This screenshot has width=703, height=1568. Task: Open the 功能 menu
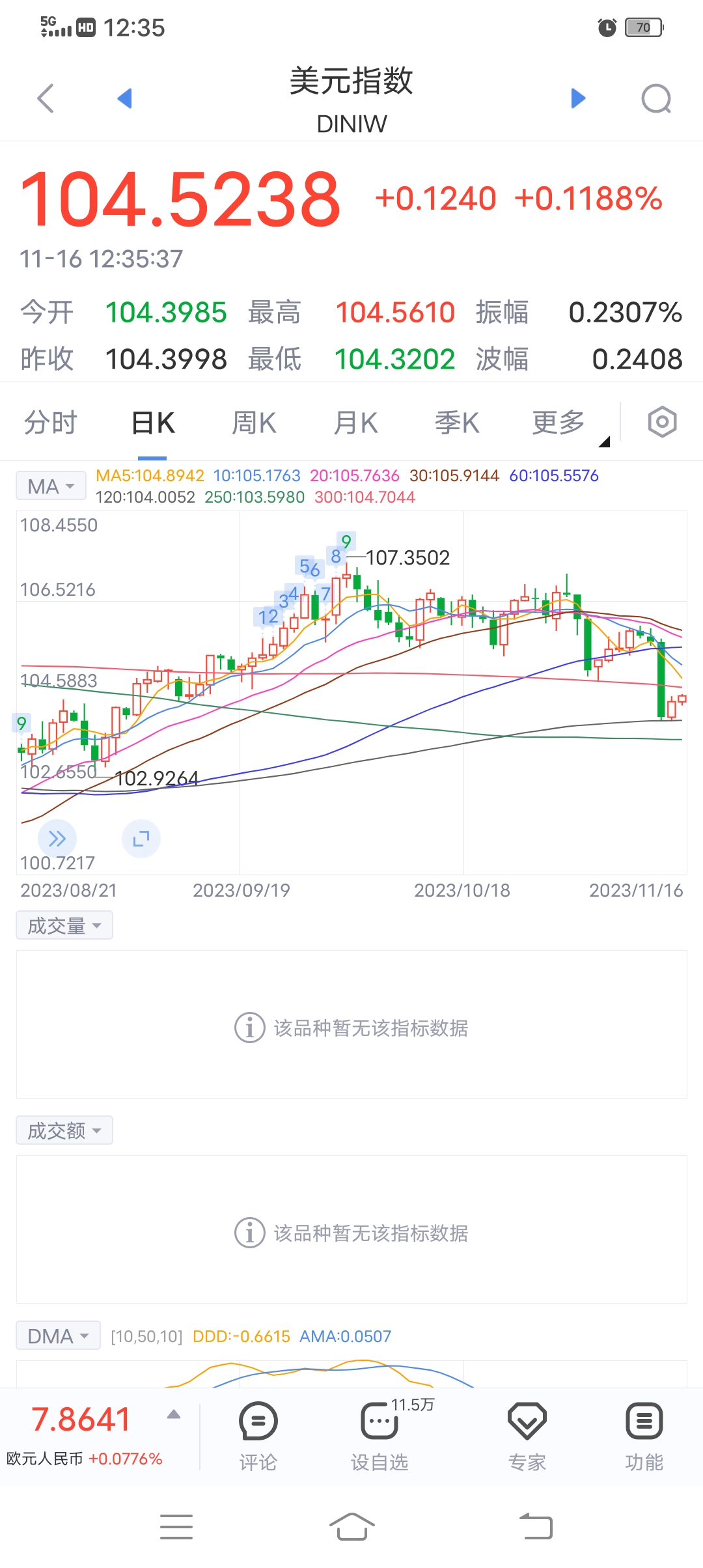click(x=644, y=1435)
